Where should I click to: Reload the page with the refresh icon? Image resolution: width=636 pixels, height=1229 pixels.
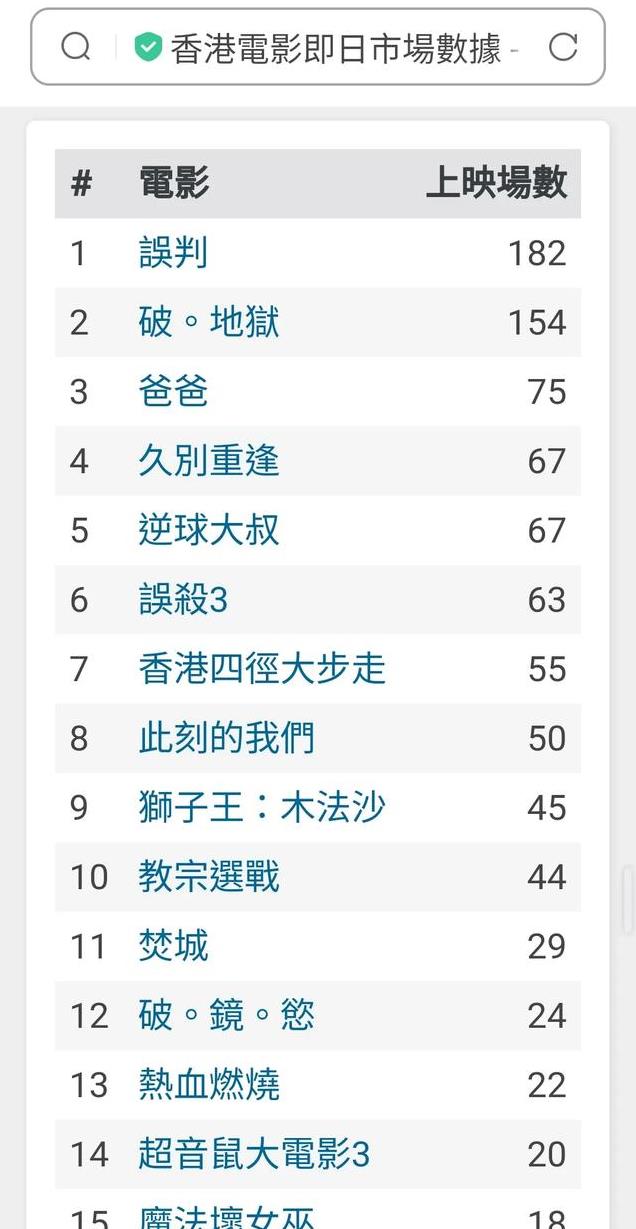(x=563, y=47)
